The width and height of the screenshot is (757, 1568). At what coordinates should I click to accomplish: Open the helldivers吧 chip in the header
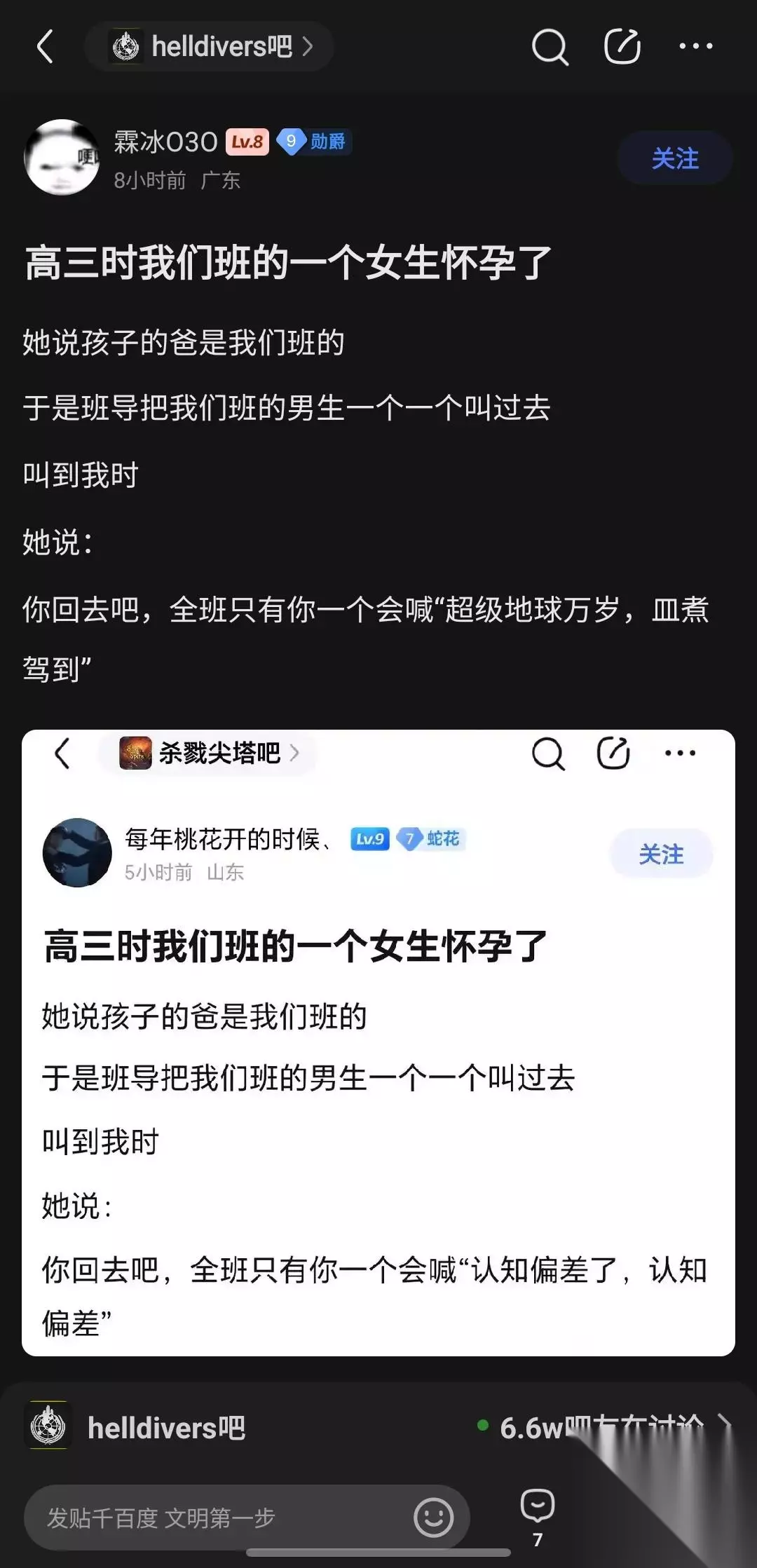[x=209, y=47]
